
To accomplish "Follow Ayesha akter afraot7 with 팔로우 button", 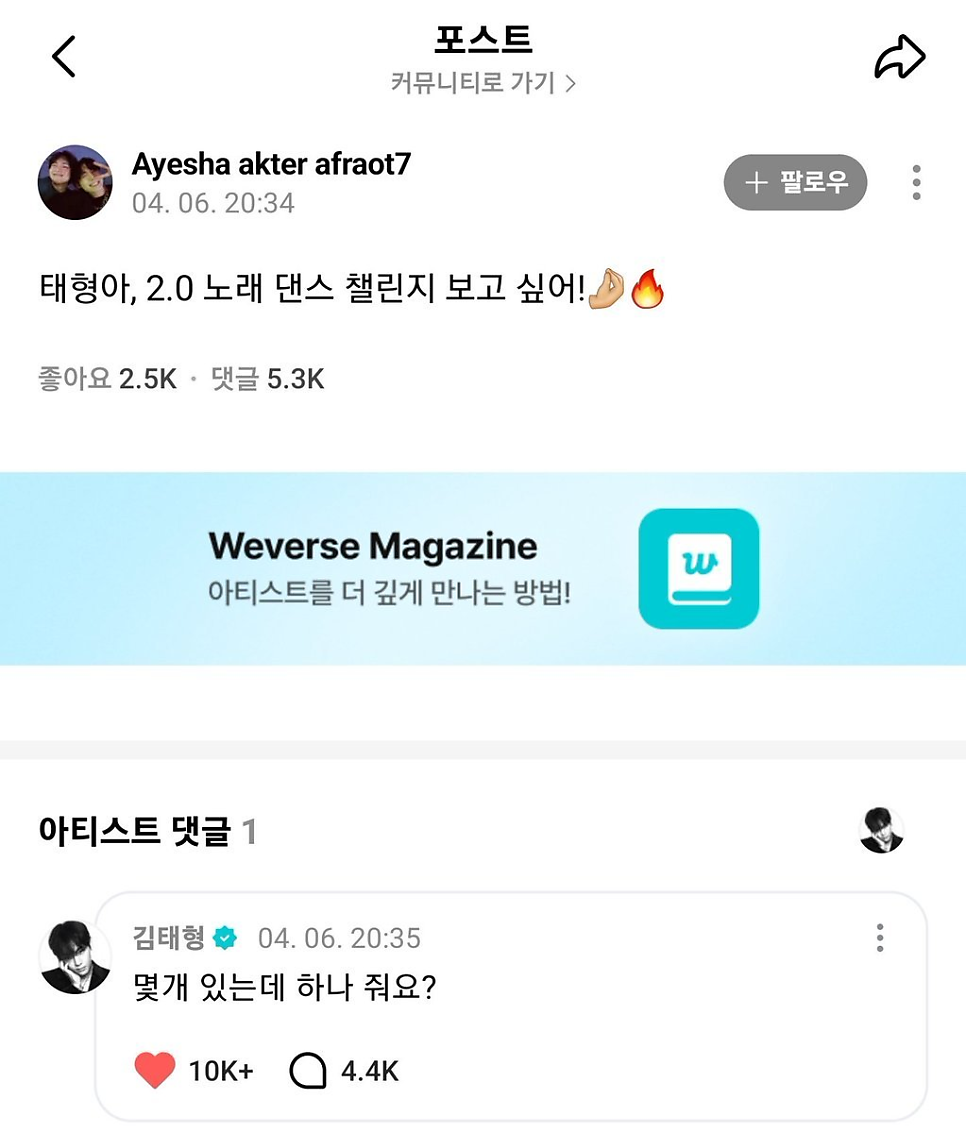I will pyautogui.click(x=795, y=182).
